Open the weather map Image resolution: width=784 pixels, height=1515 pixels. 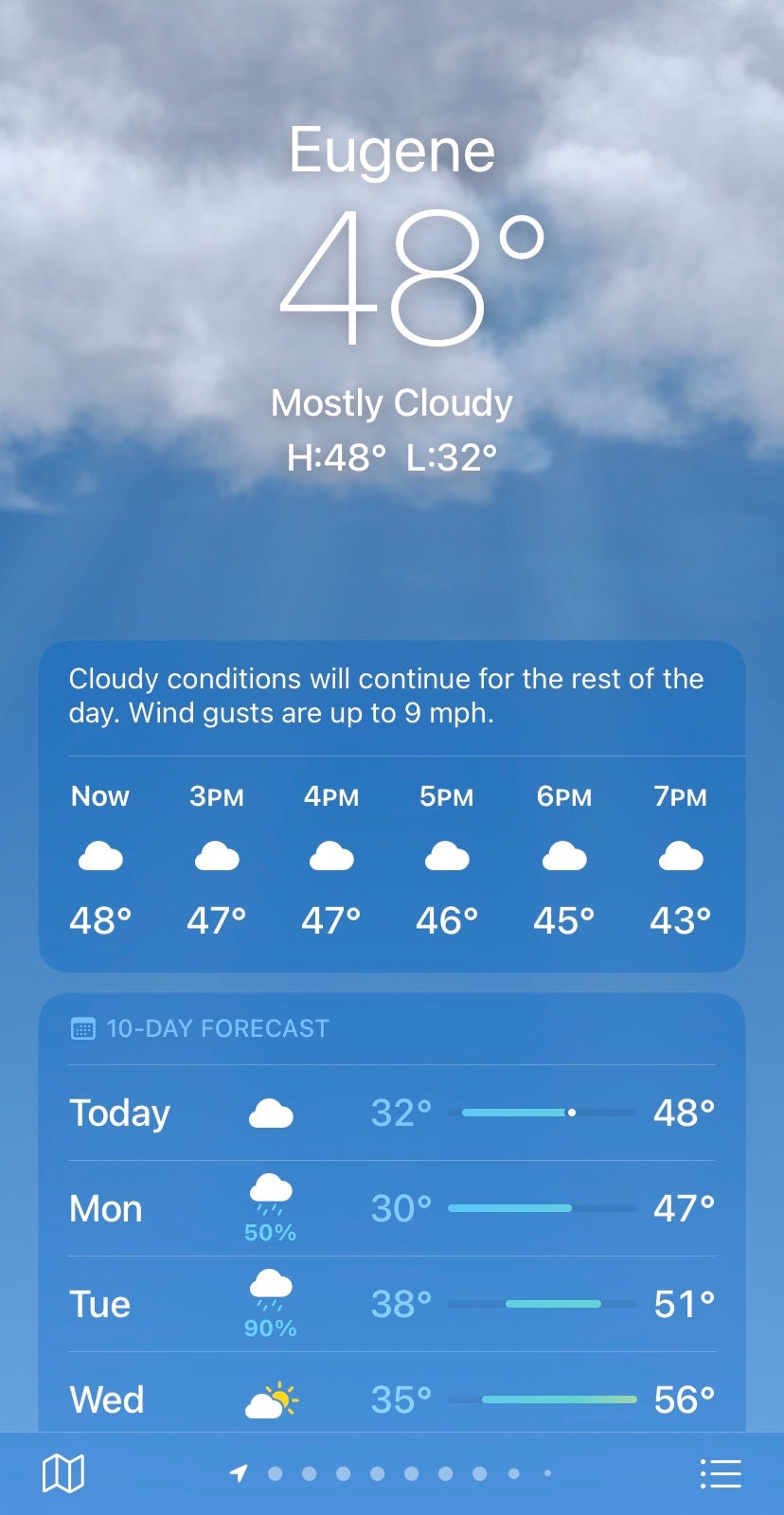63,1472
